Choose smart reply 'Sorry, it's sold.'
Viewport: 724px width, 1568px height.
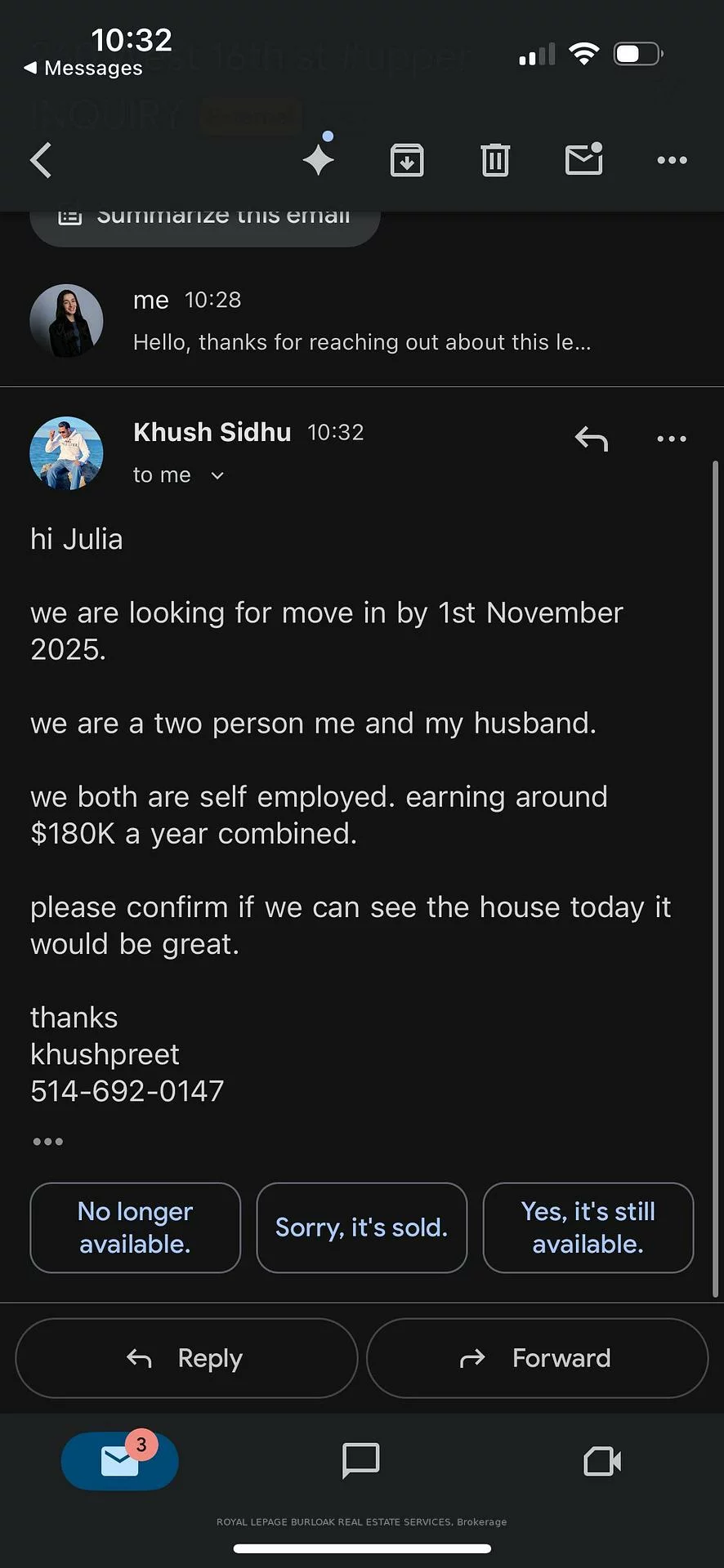[x=361, y=1227]
